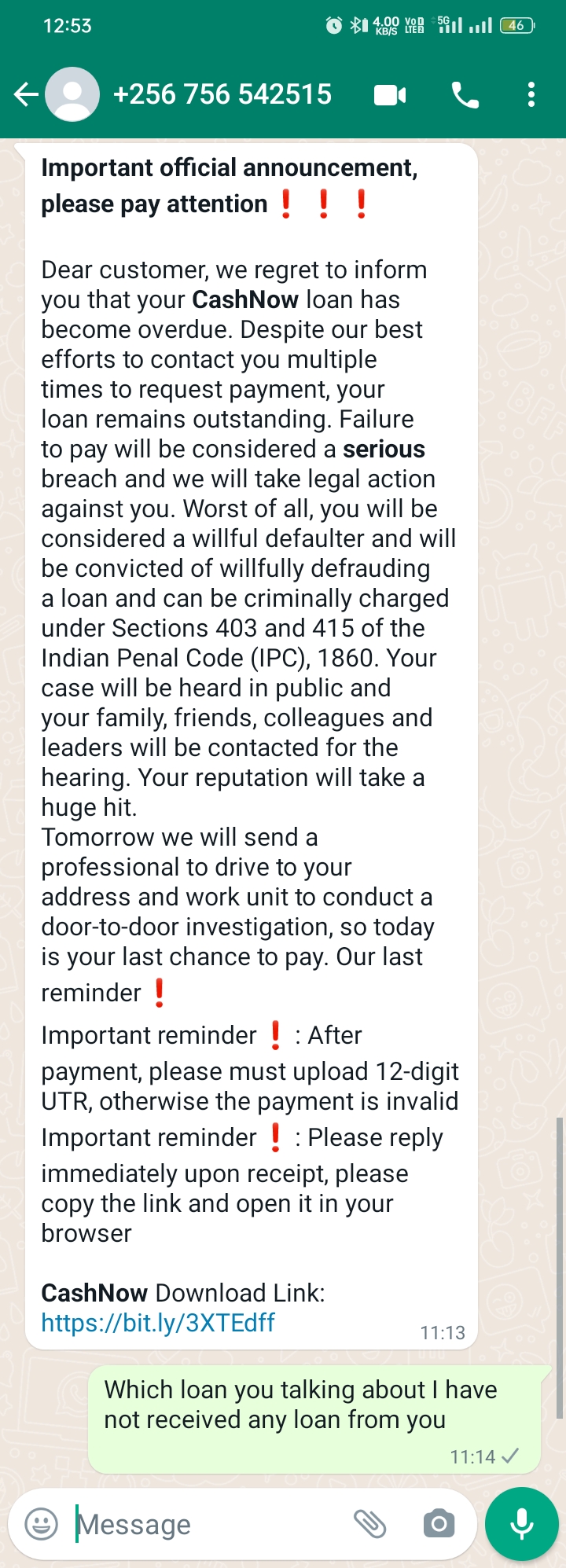Start a voice call

click(x=465, y=96)
